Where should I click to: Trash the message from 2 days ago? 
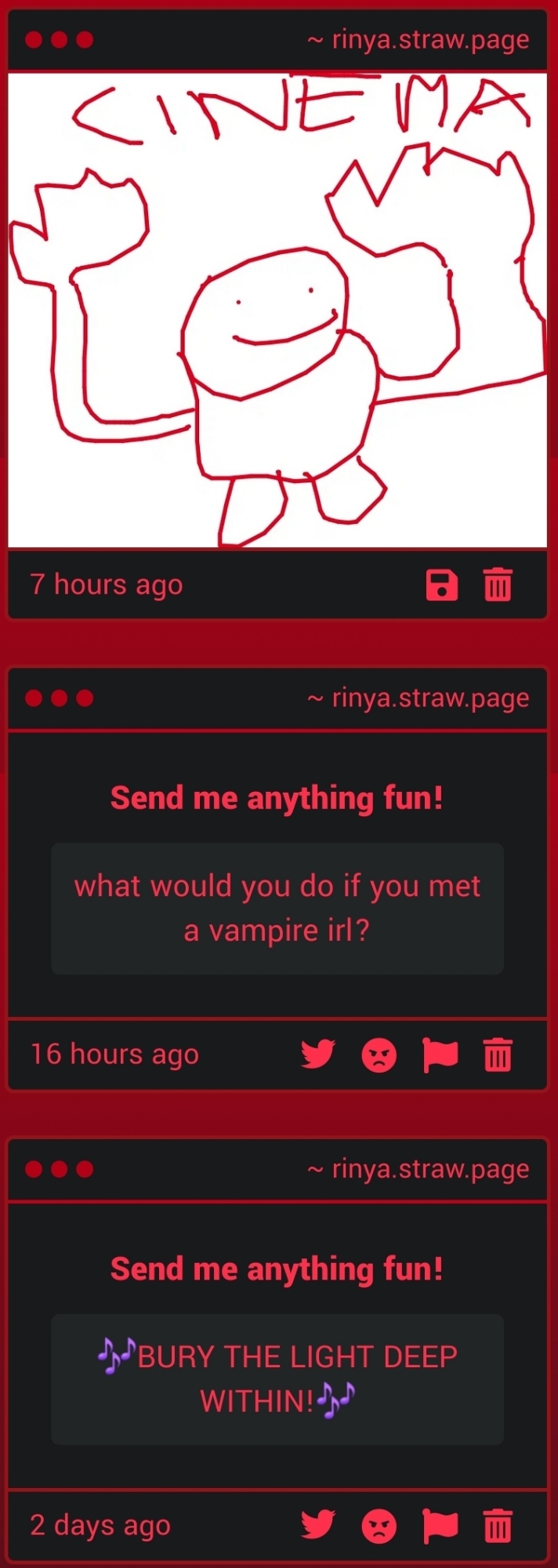(x=498, y=1526)
